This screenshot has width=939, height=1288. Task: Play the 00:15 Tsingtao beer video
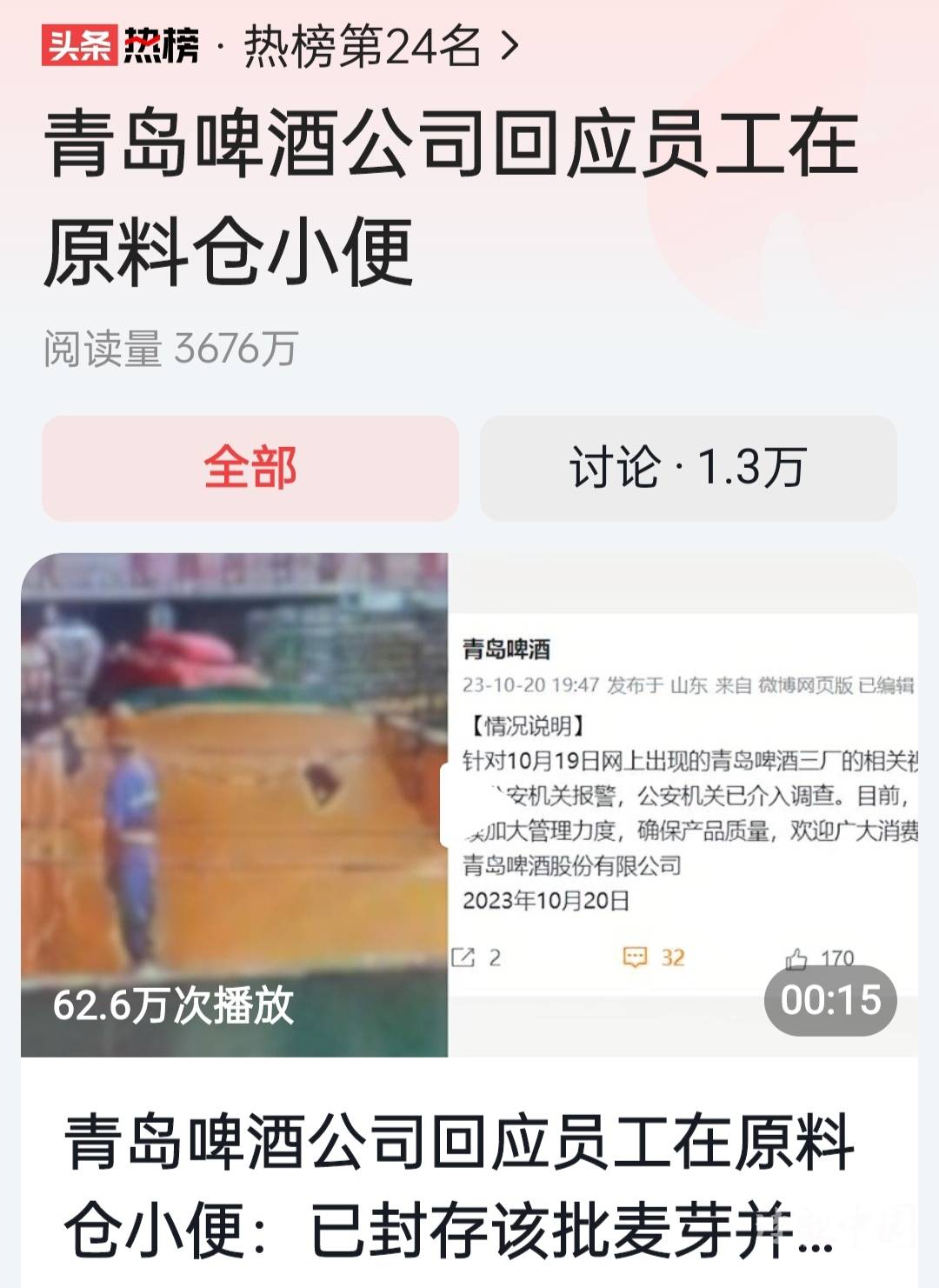(469, 804)
